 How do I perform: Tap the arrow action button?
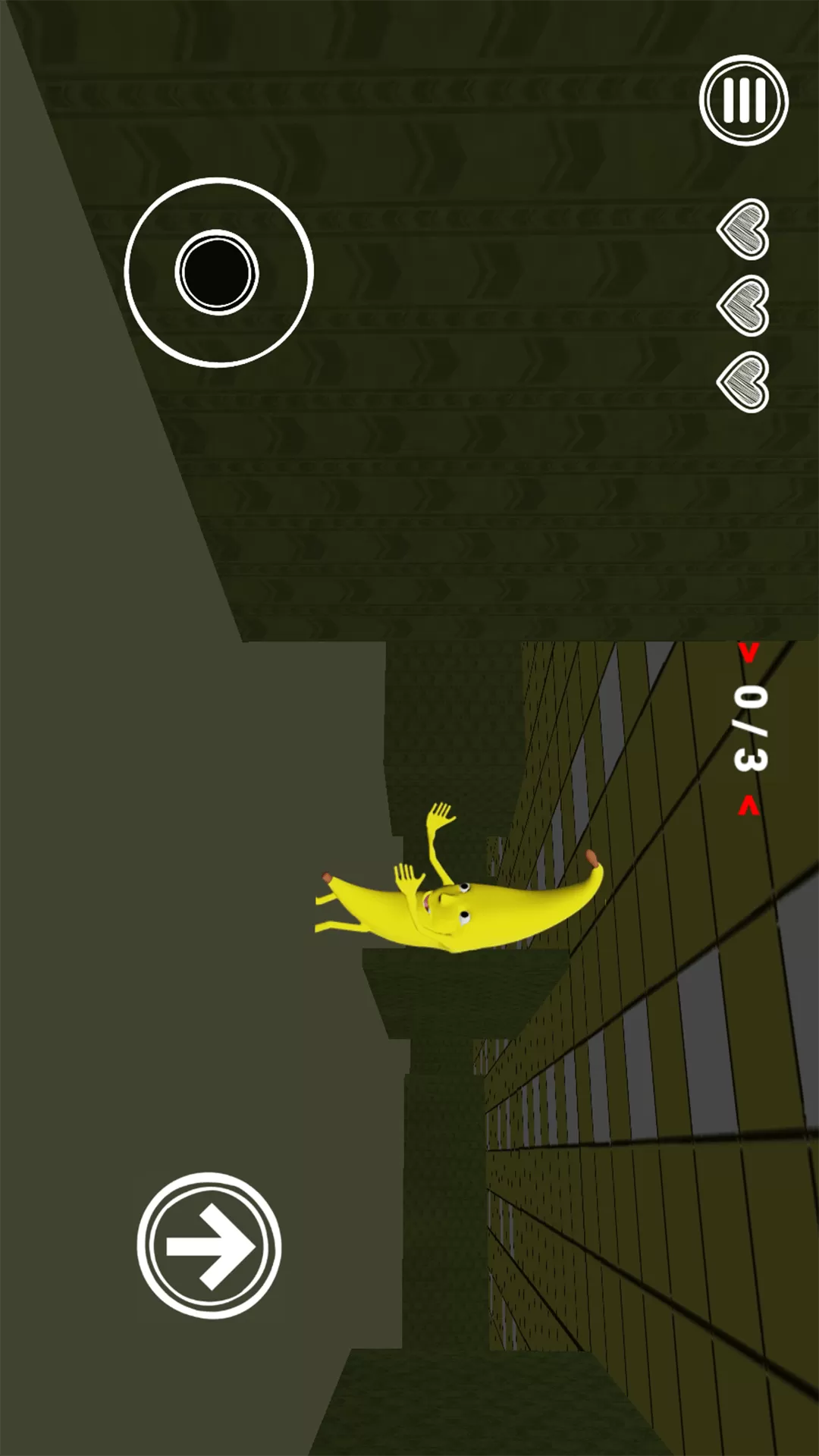[x=209, y=1246]
